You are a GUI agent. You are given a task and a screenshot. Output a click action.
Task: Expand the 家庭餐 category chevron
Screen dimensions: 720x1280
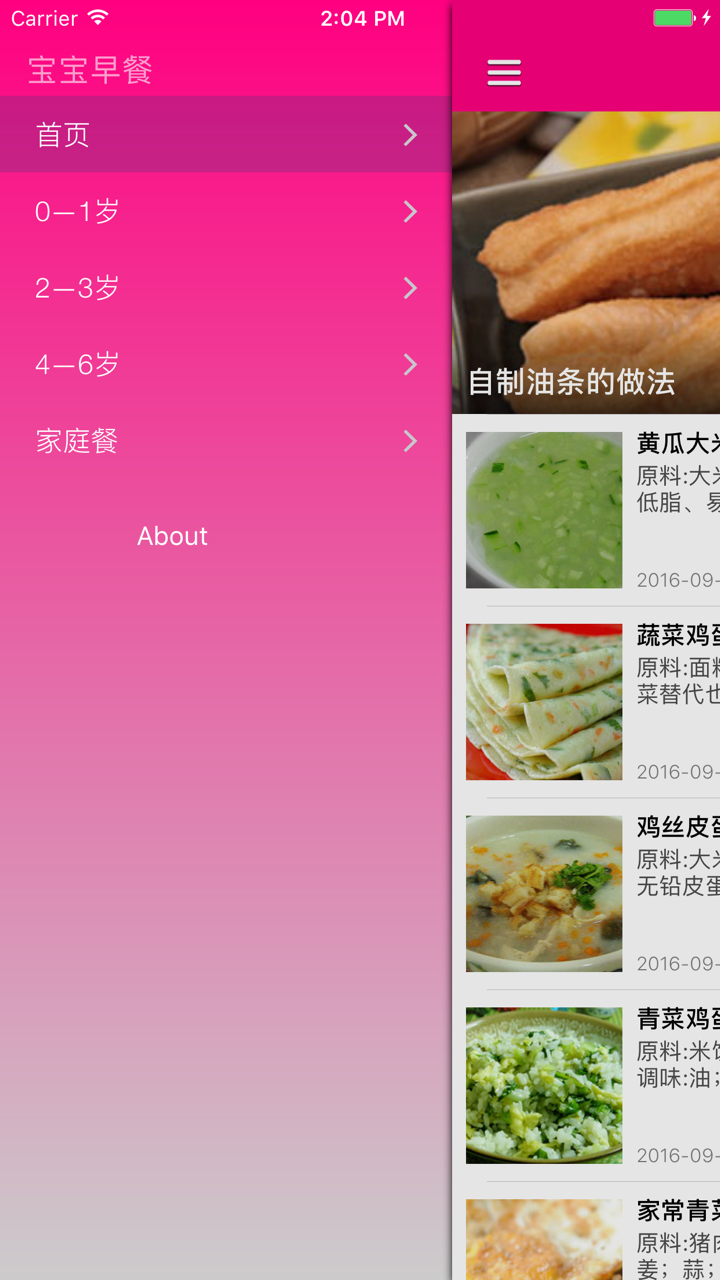409,441
